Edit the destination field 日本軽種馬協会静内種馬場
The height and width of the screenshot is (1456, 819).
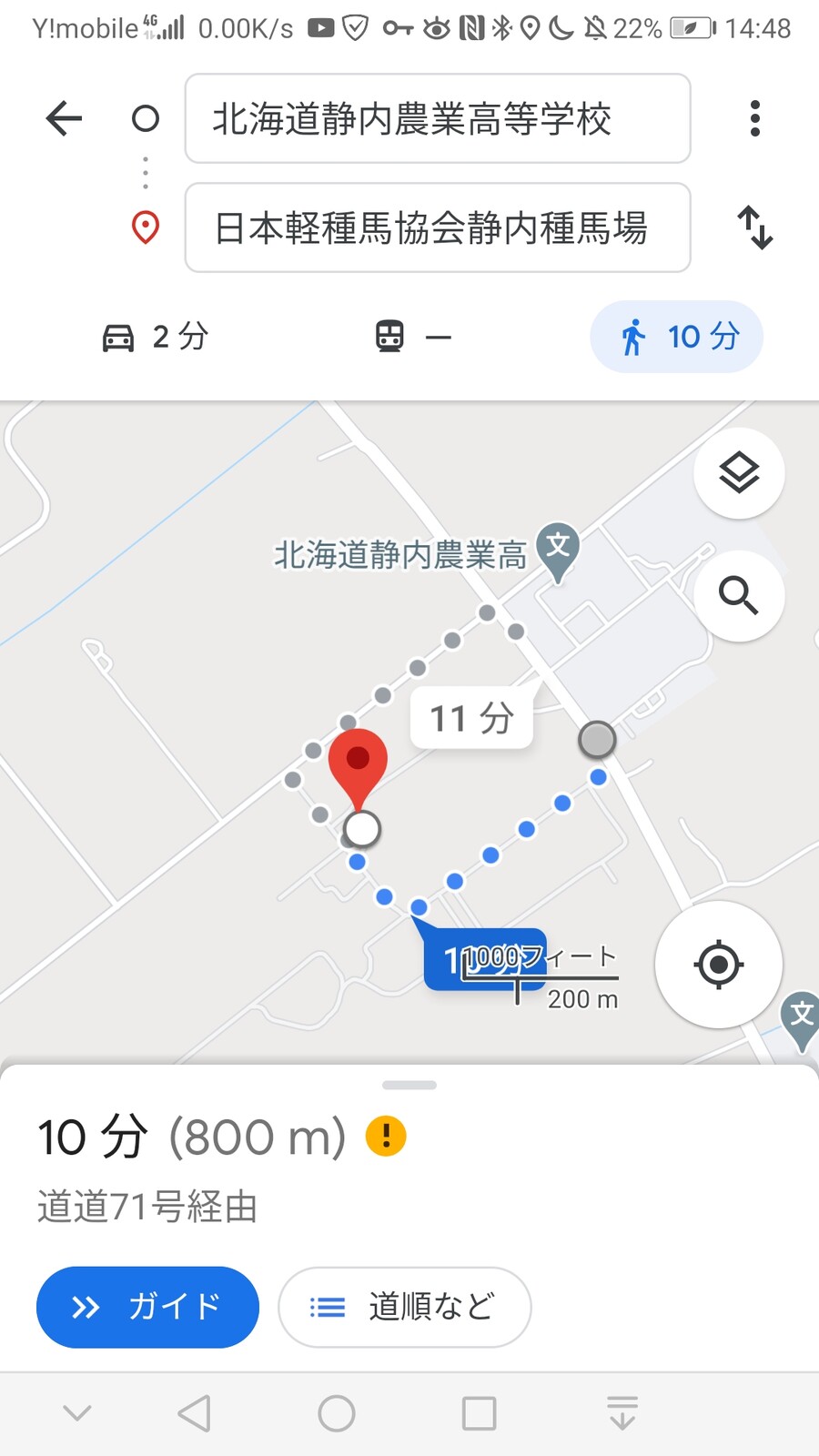click(437, 227)
